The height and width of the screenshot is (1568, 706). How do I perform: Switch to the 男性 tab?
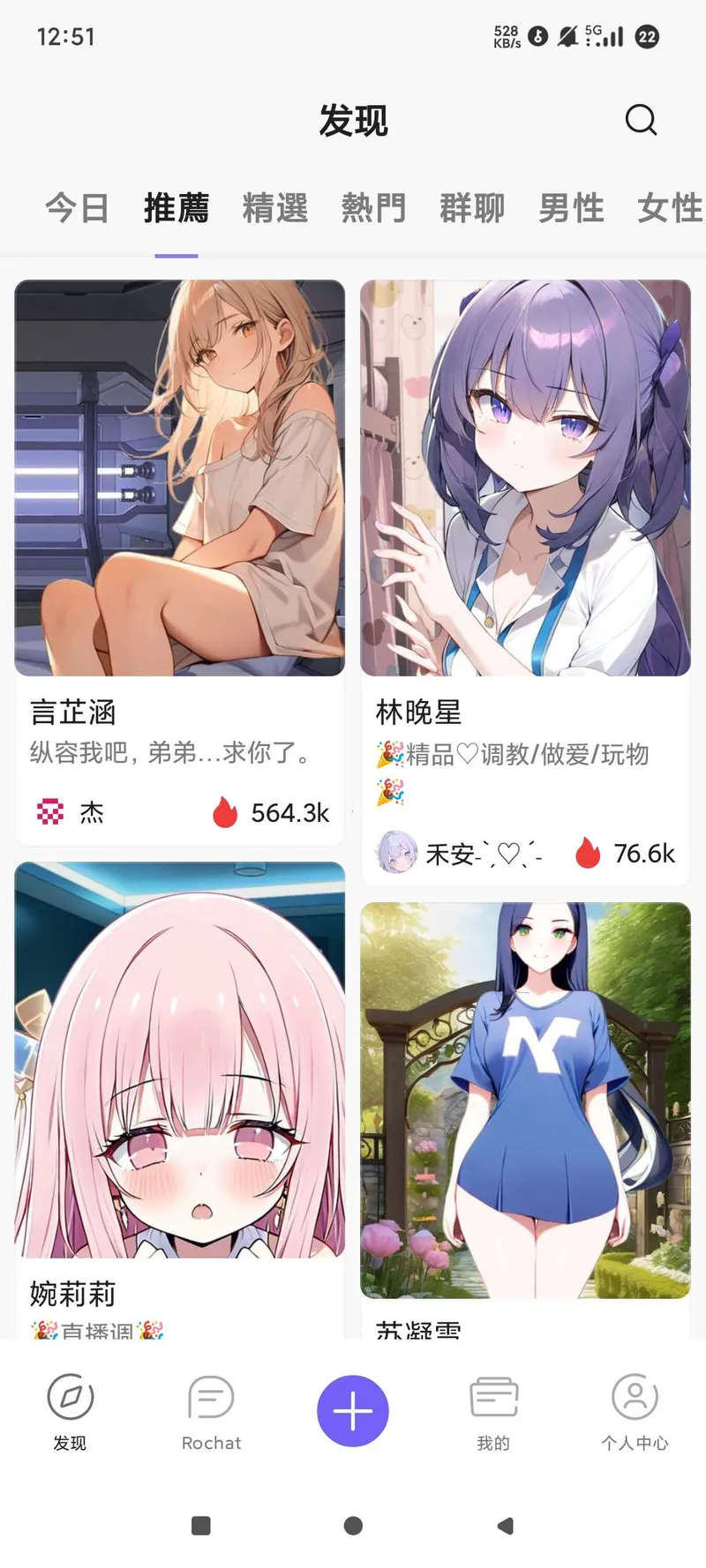[x=572, y=209]
